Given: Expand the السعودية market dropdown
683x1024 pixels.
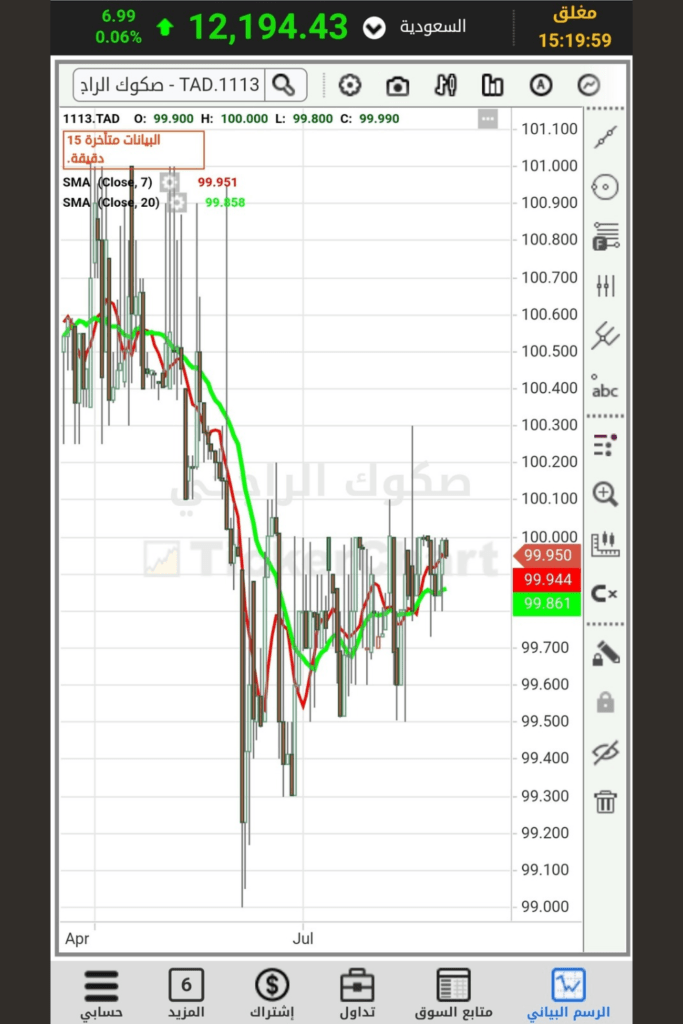Looking at the screenshot, I should 374,28.
